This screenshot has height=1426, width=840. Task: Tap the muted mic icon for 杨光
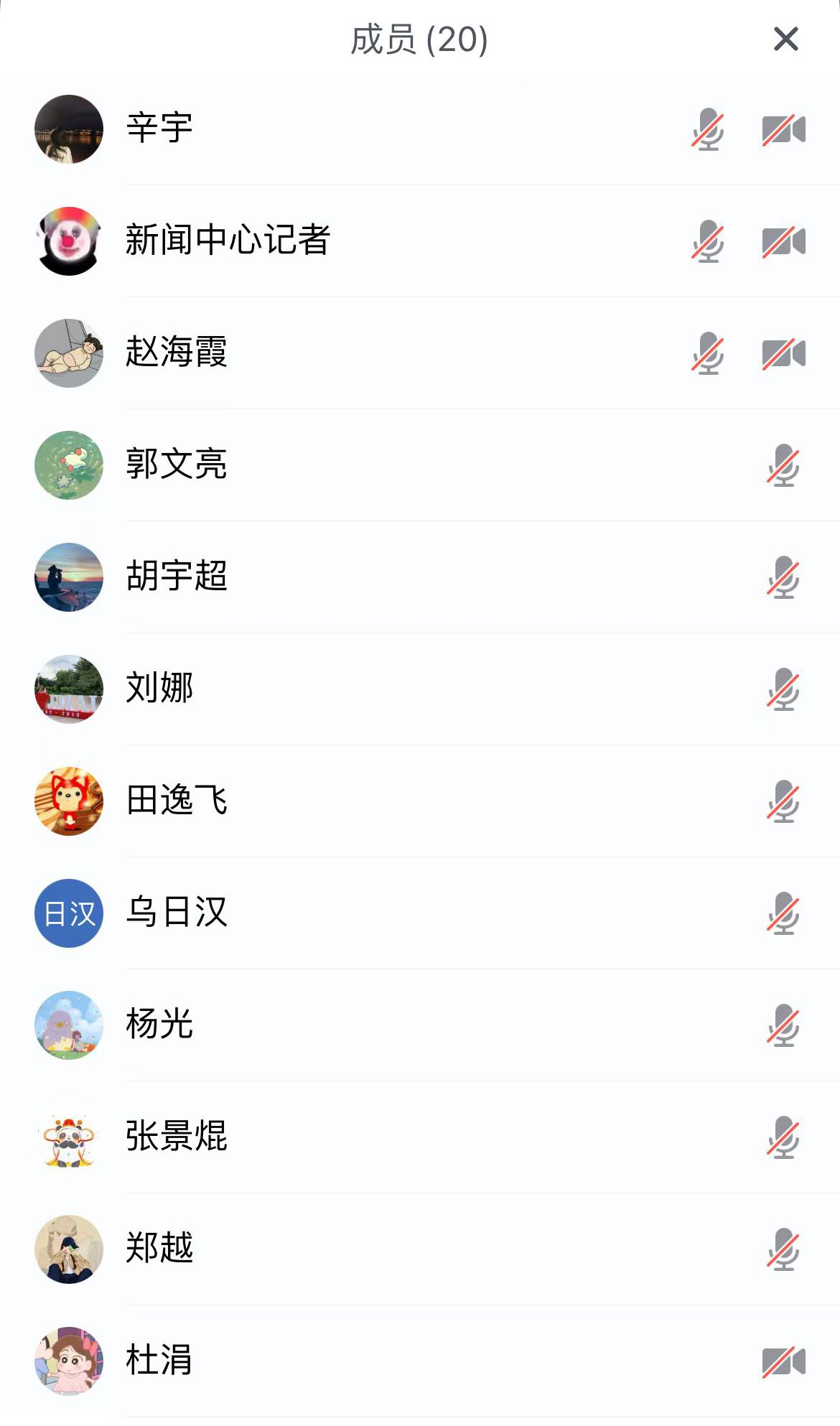coord(783,1025)
